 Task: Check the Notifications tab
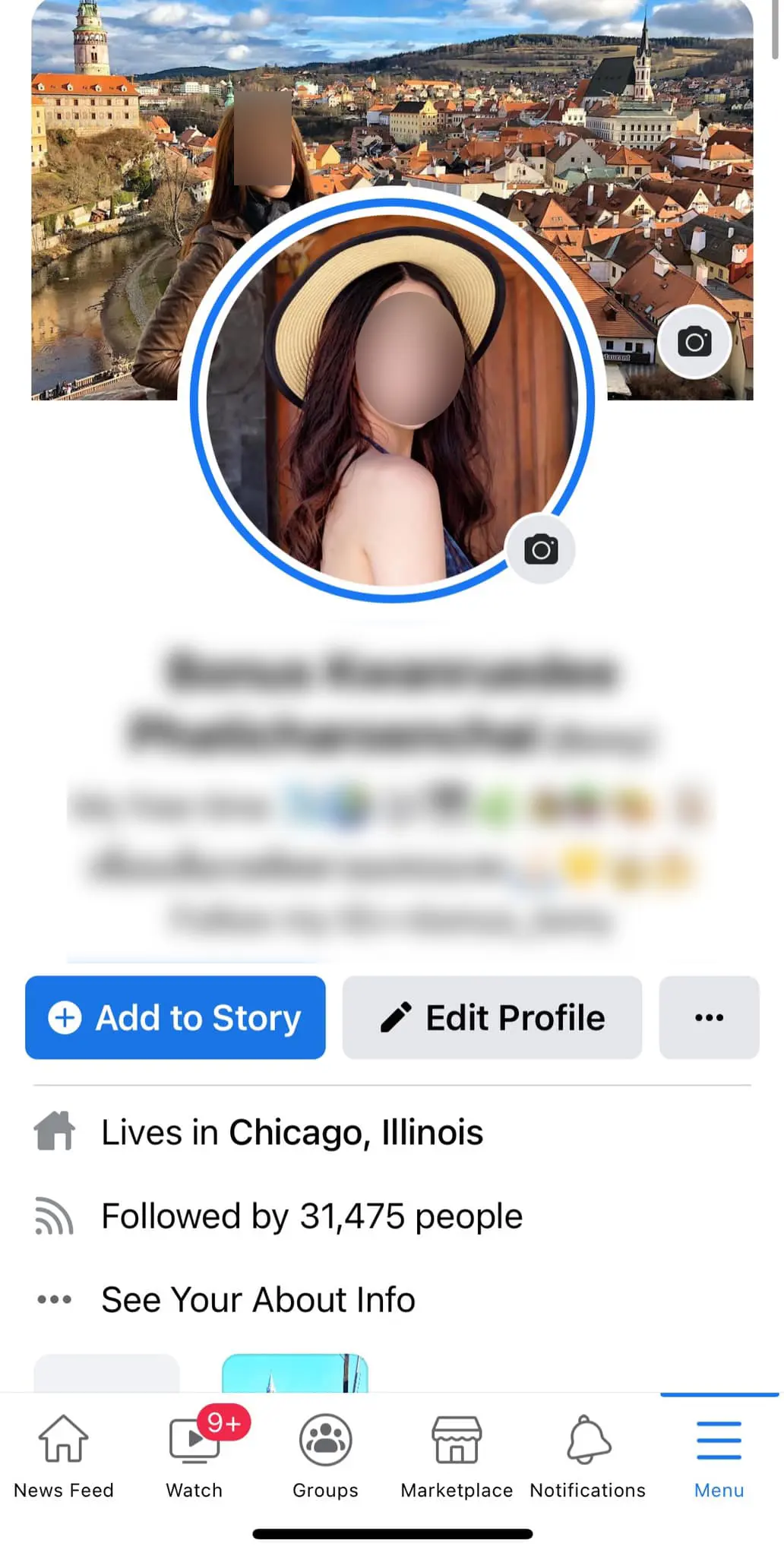point(588,1455)
